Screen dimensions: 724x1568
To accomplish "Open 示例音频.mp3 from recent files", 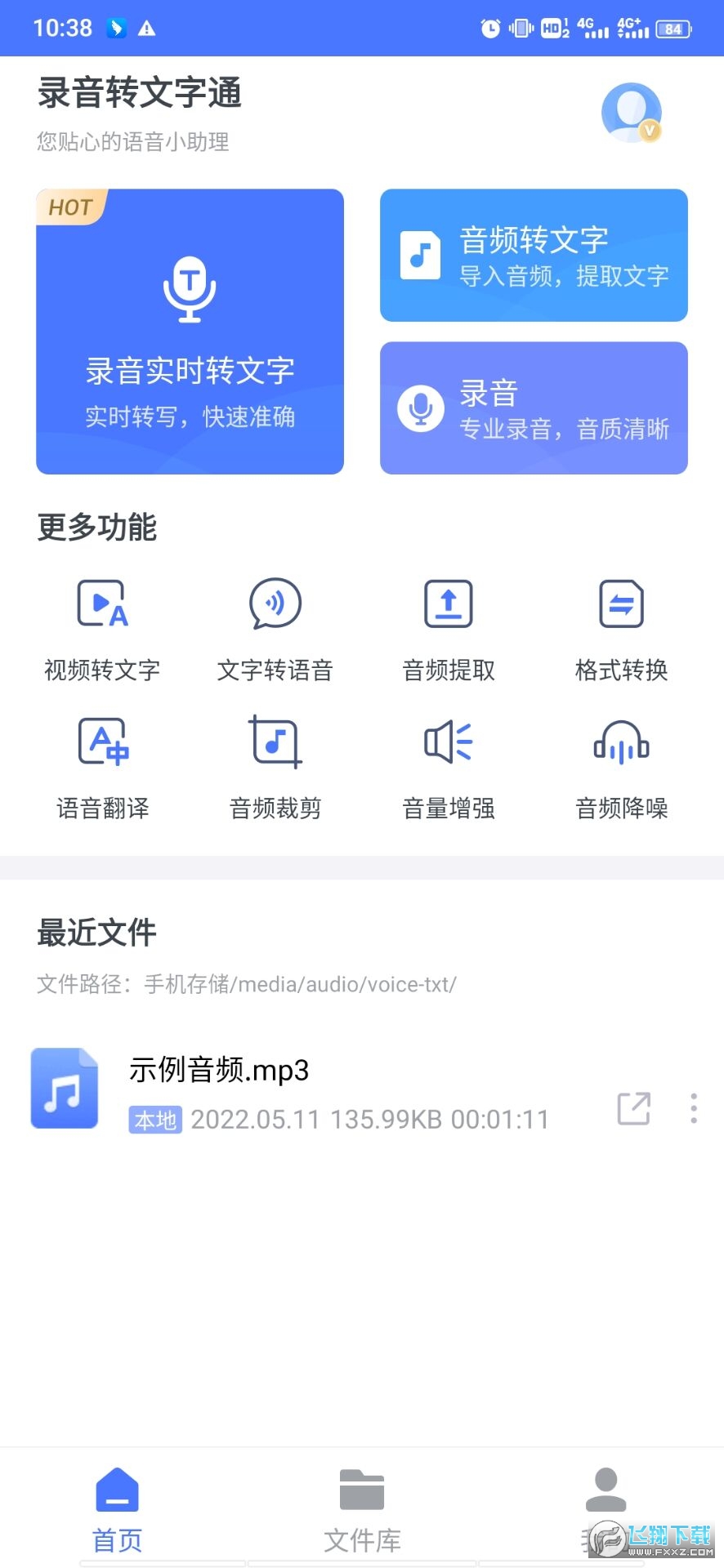I will pyautogui.click(x=219, y=1070).
